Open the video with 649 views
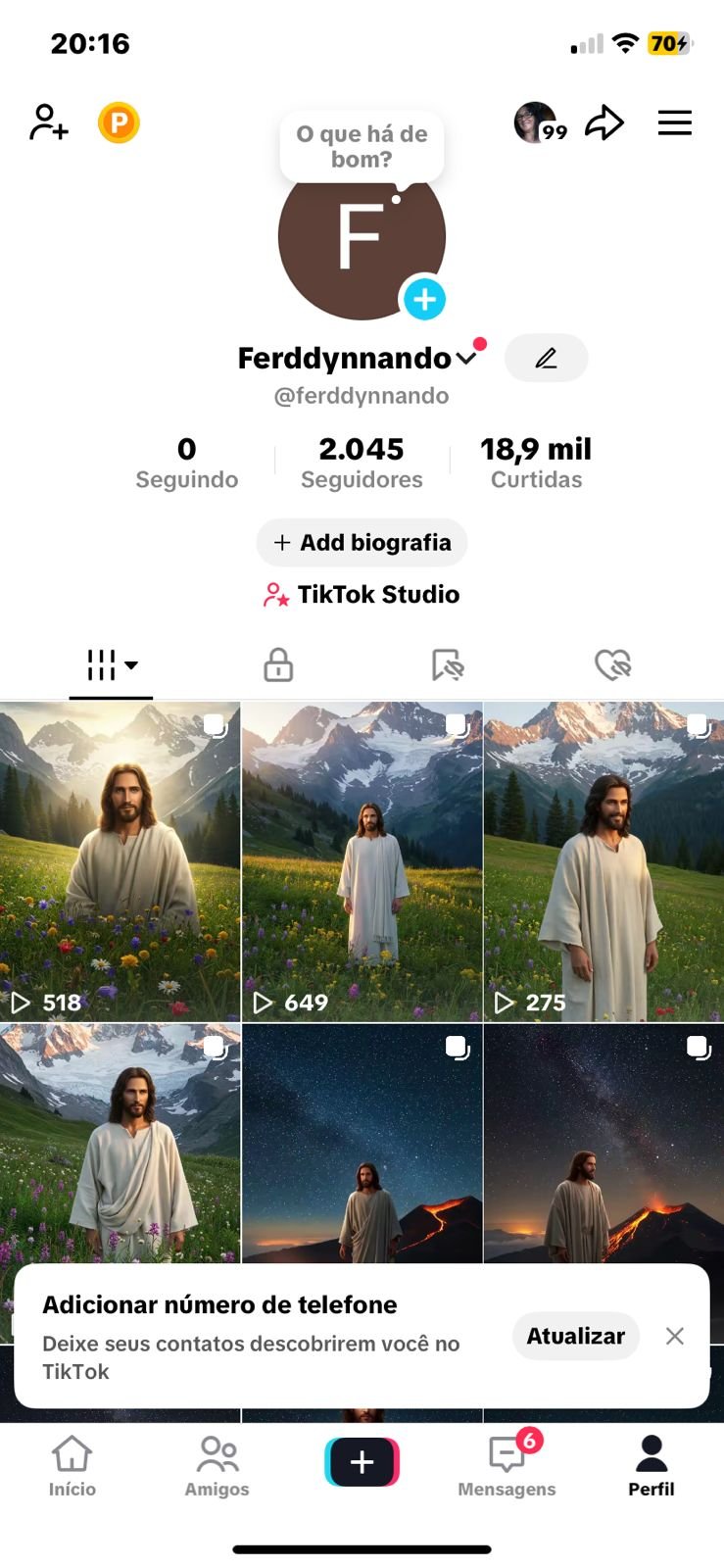Image resolution: width=724 pixels, height=1568 pixels. 362,862
